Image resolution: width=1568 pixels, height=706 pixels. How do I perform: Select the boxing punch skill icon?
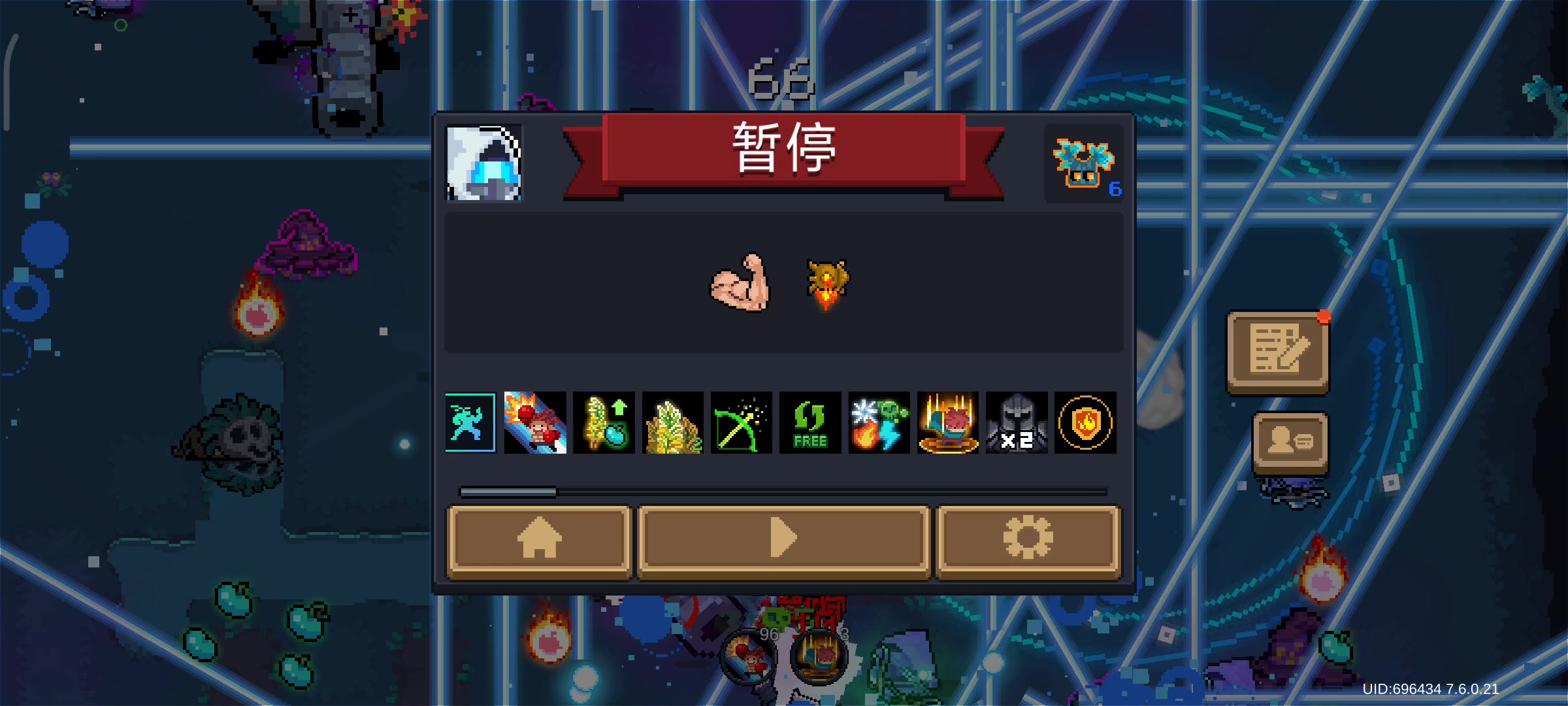[535, 423]
